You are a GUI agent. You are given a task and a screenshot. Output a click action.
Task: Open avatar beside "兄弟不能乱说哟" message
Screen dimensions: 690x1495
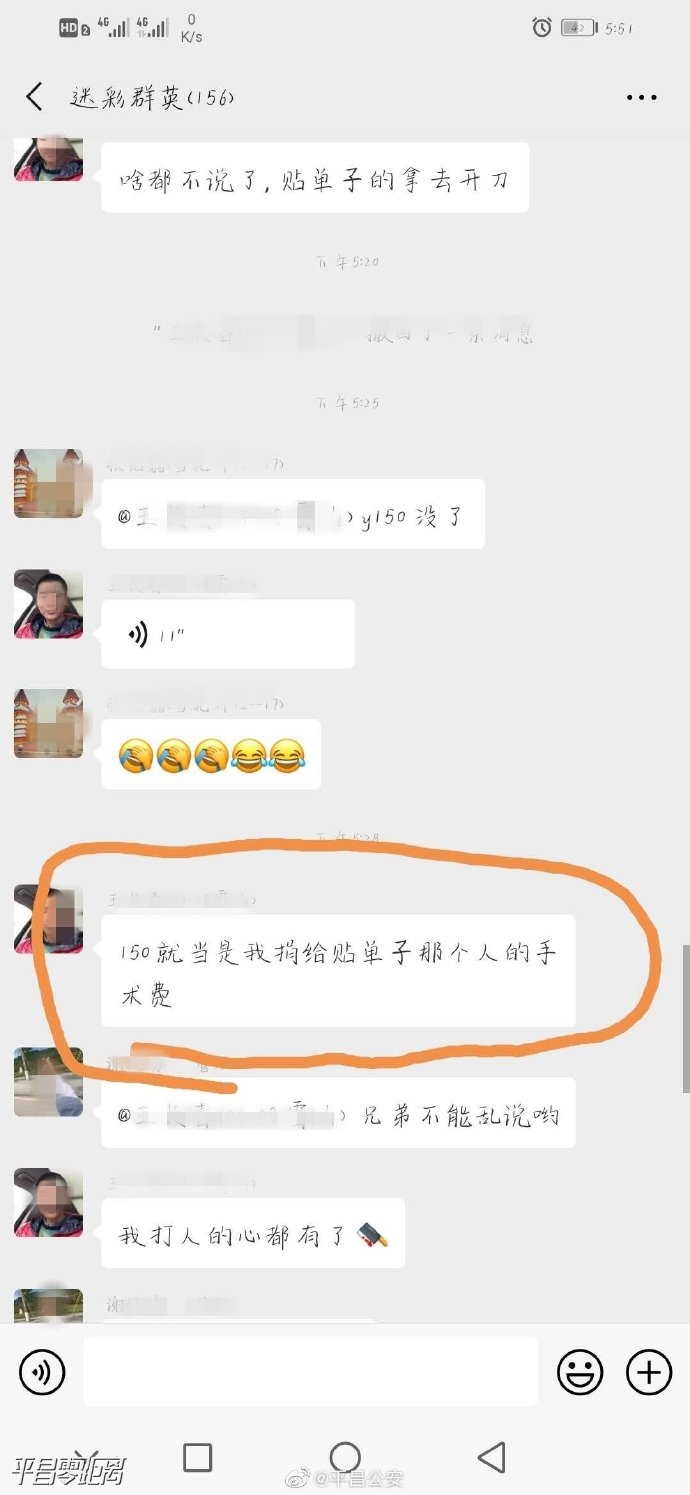click(48, 1081)
